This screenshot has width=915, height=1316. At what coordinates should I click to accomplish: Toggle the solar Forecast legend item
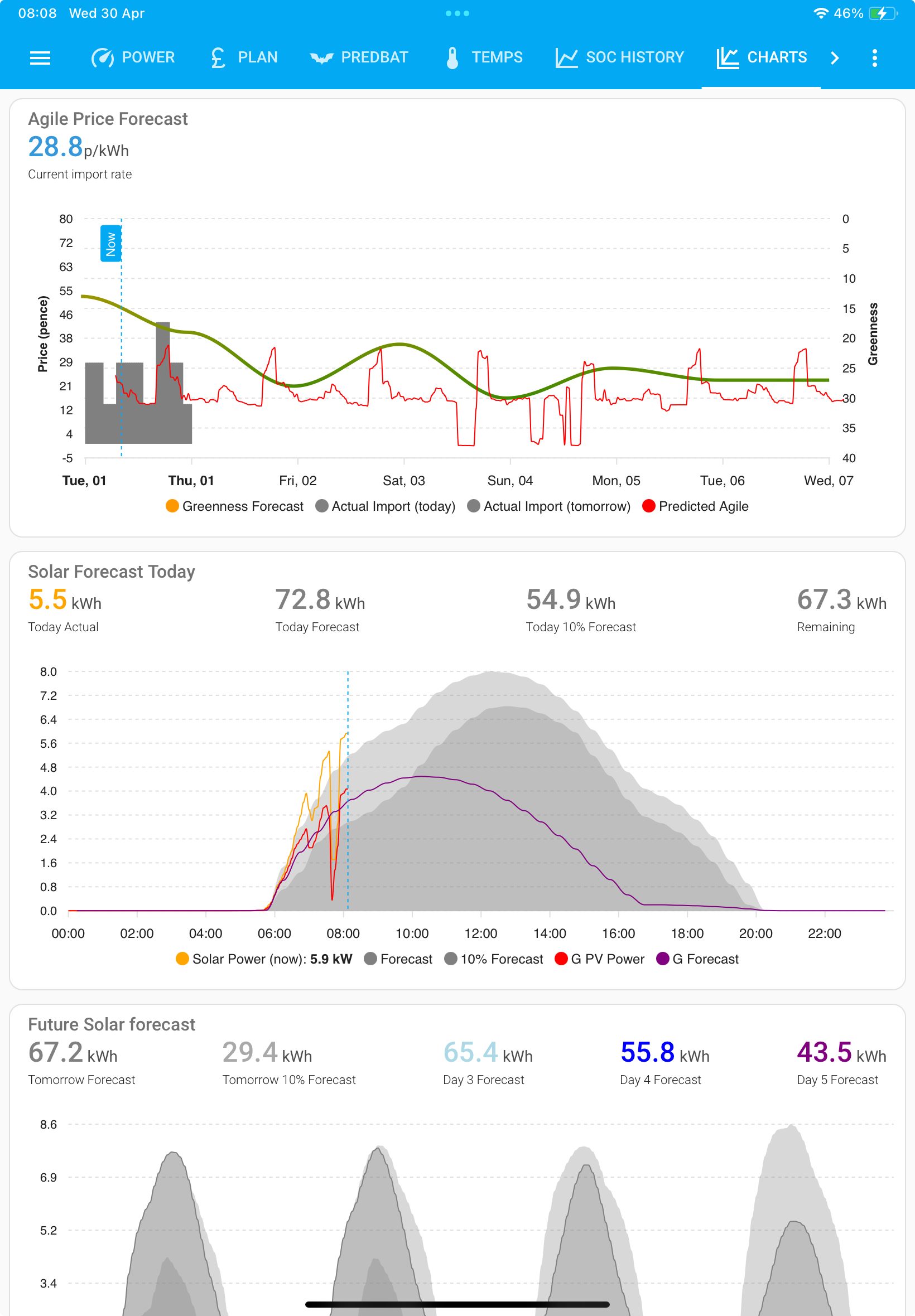pyautogui.click(x=398, y=959)
